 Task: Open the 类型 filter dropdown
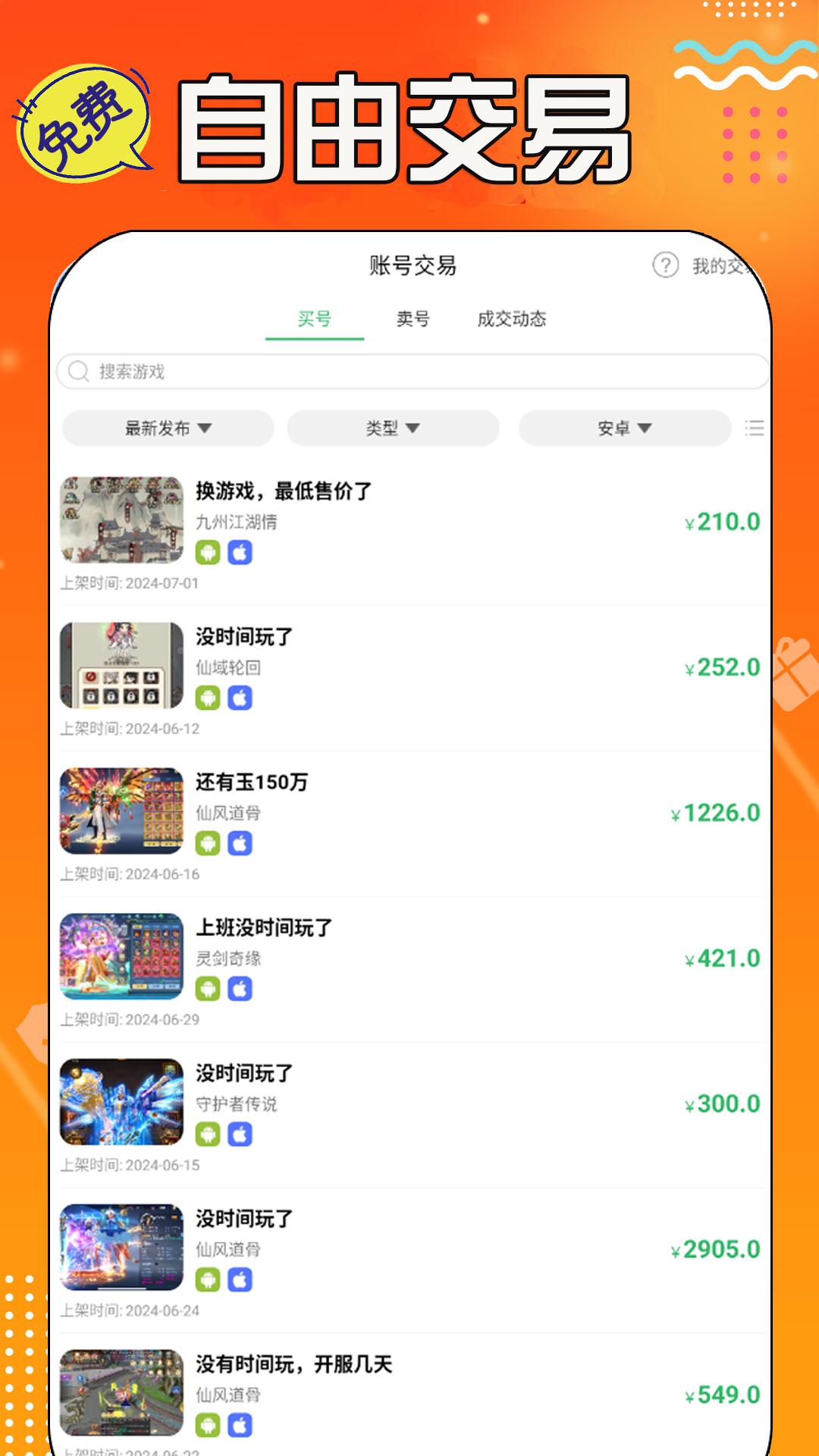tap(394, 428)
